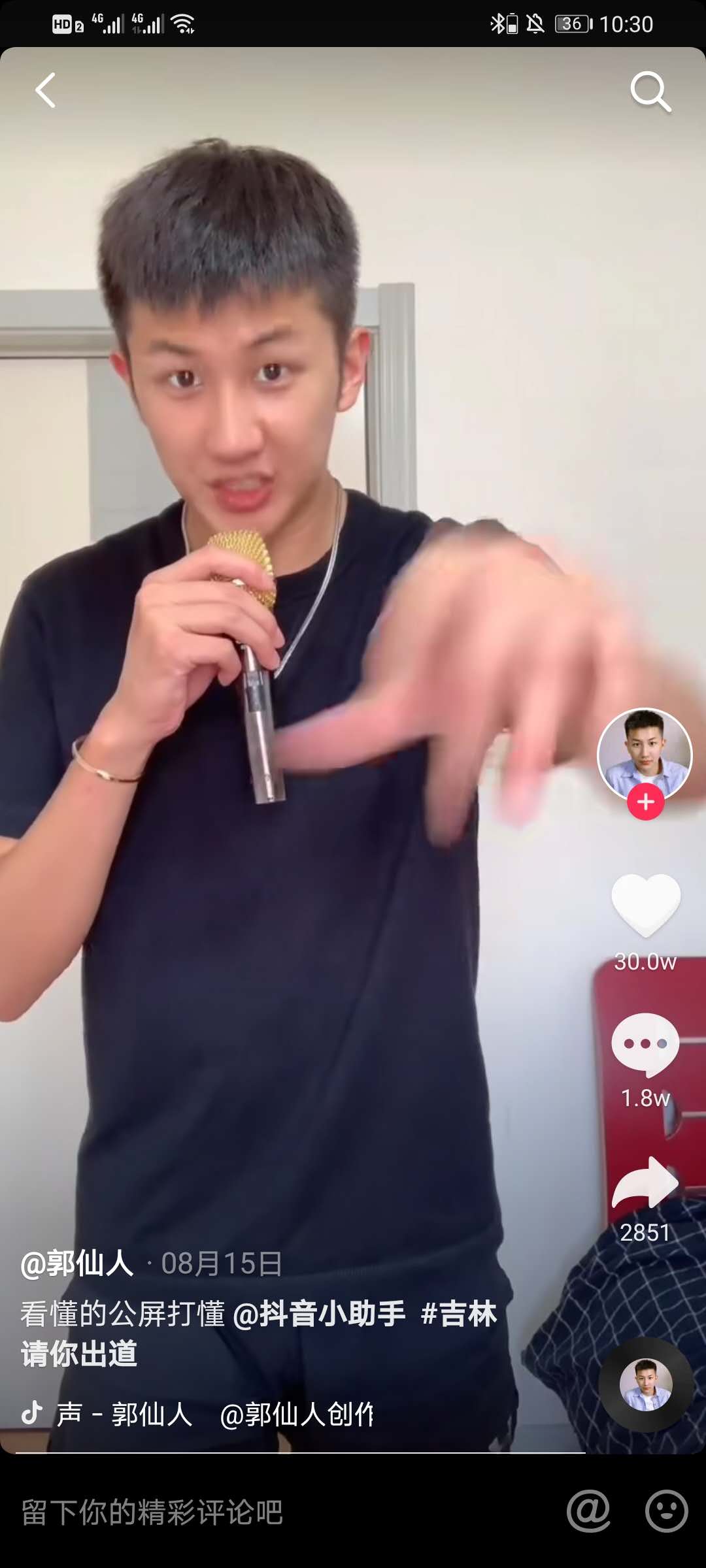Open the comments bubble icon
706x1568 pixels.
[645, 1044]
